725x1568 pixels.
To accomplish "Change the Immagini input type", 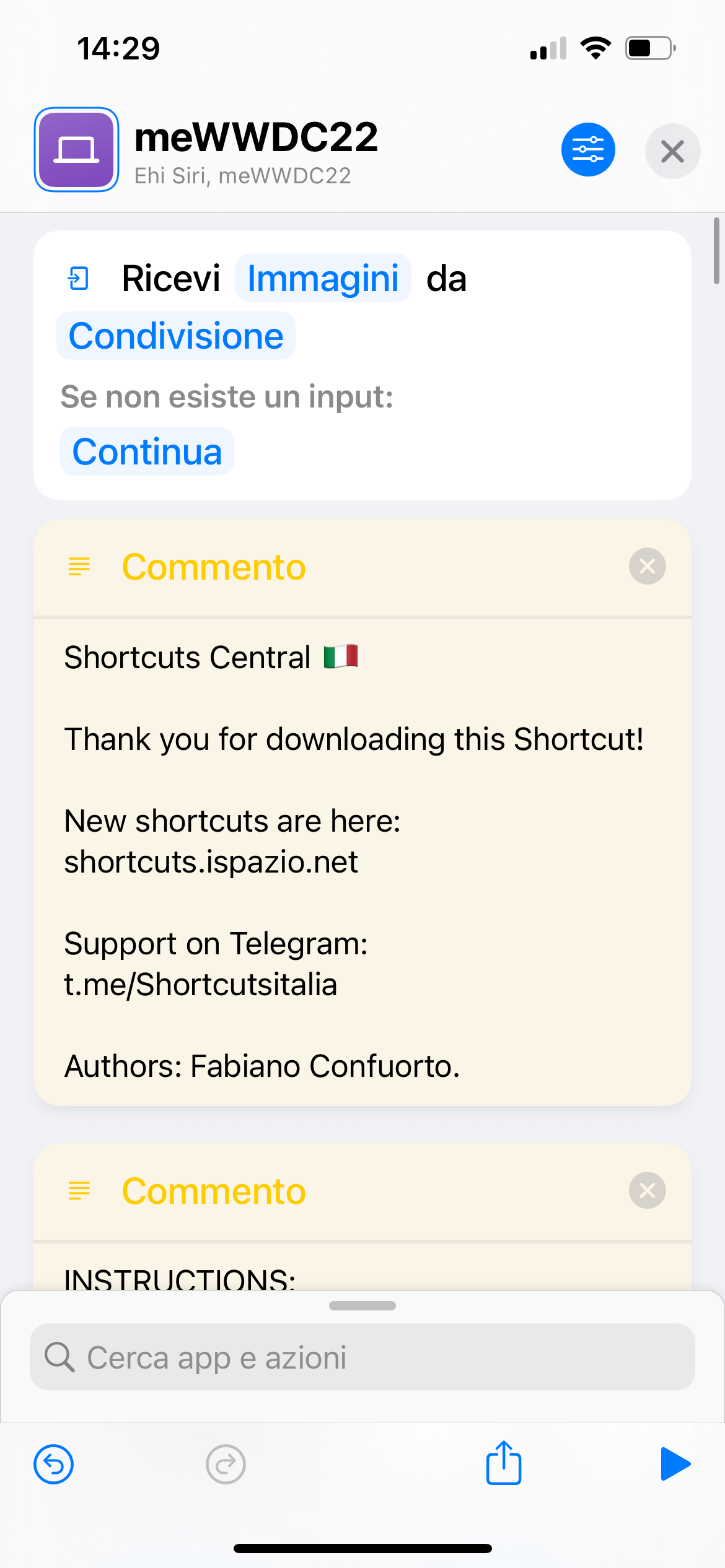I will coord(323,278).
